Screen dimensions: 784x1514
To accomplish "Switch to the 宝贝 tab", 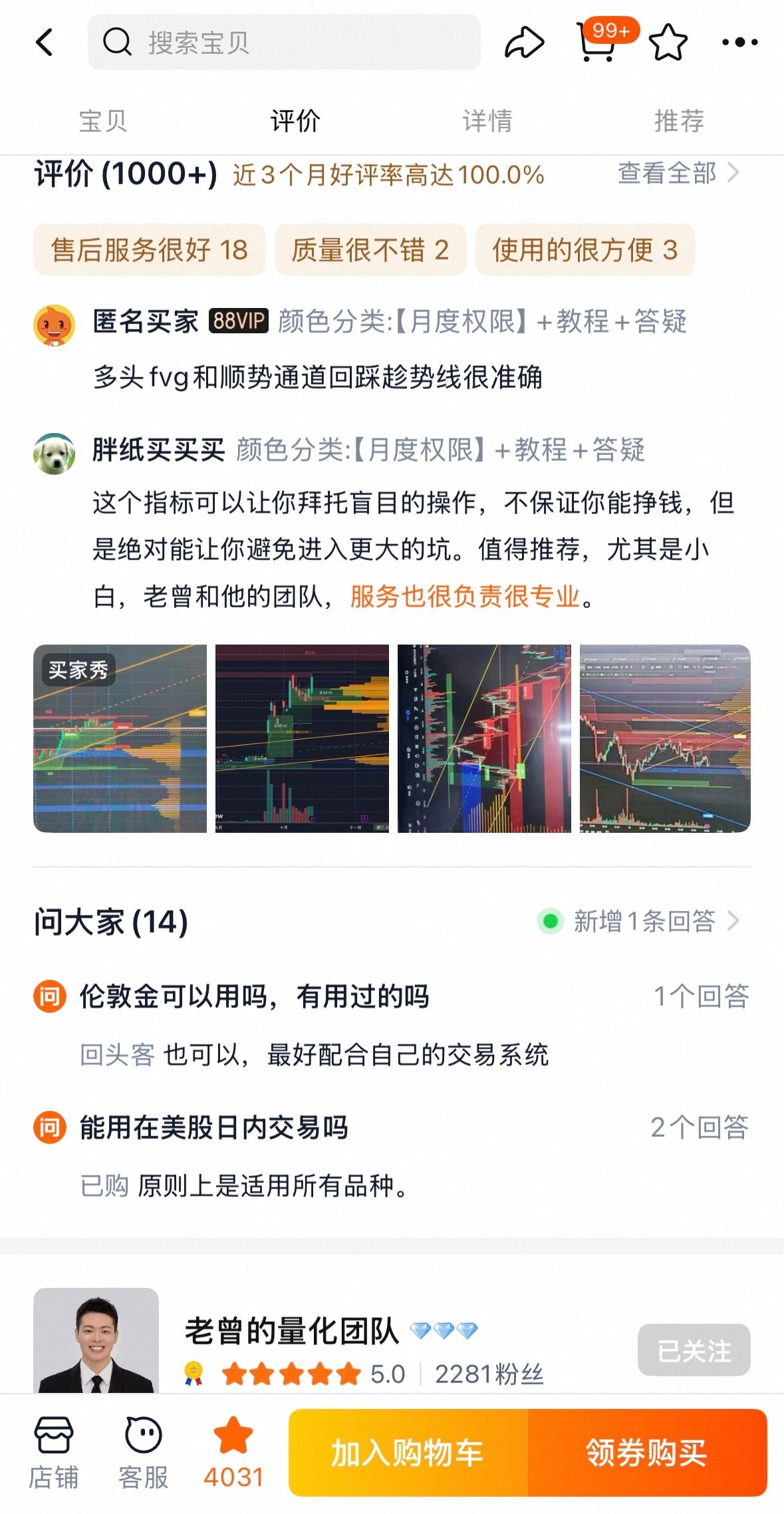I will click(102, 121).
